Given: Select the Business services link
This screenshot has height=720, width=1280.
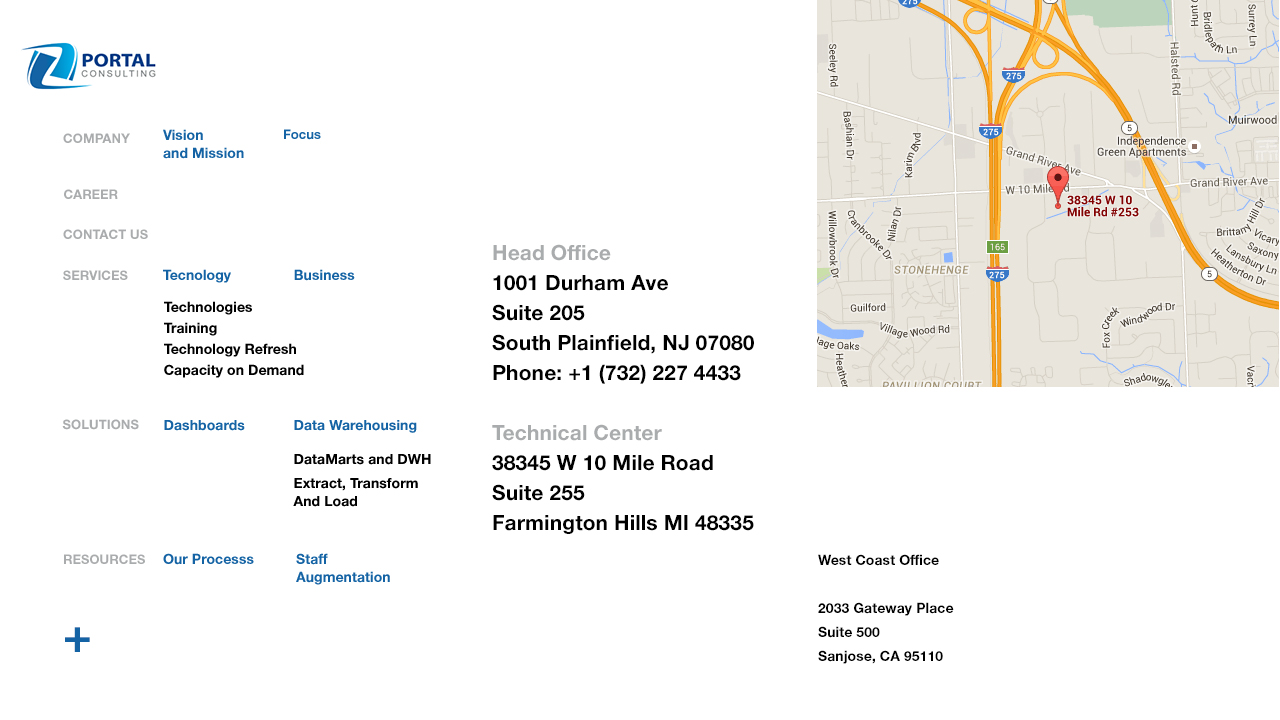Looking at the screenshot, I should click(x=324, y=276).
